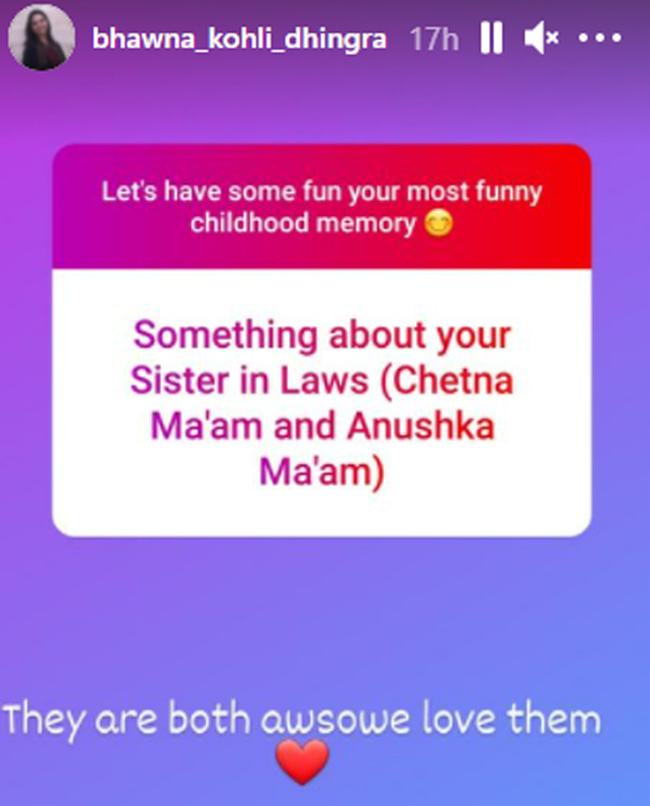Pause the story playback
This screenshot has width=650, height=806.
coord(490,39)
